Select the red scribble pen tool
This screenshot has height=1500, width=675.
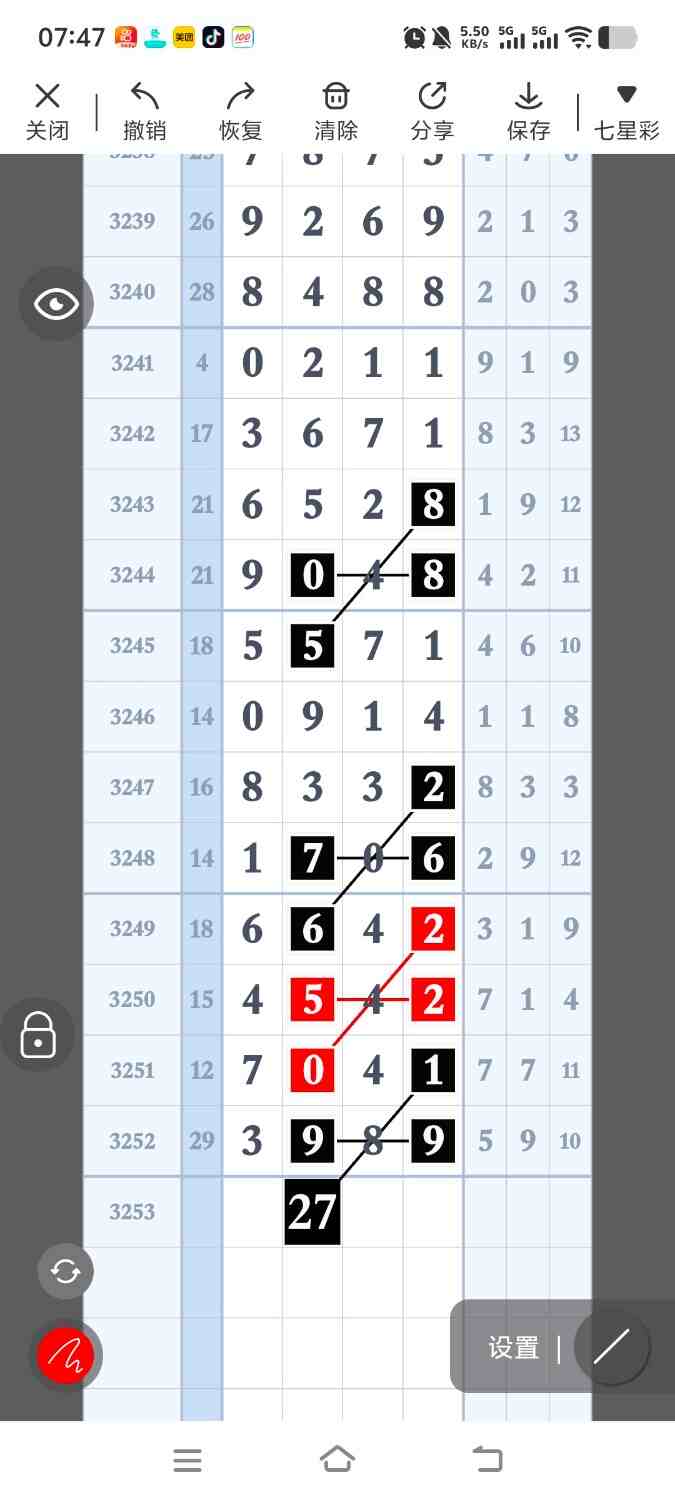pos(66,1355)
